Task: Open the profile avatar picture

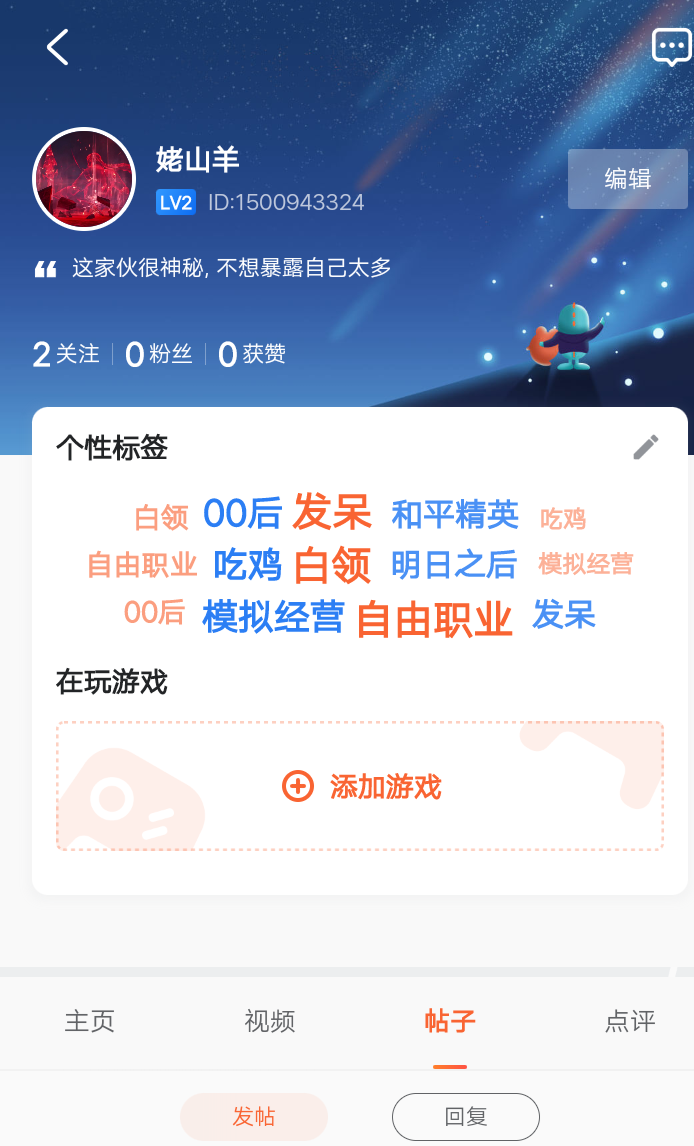Action: coord(84,179)
